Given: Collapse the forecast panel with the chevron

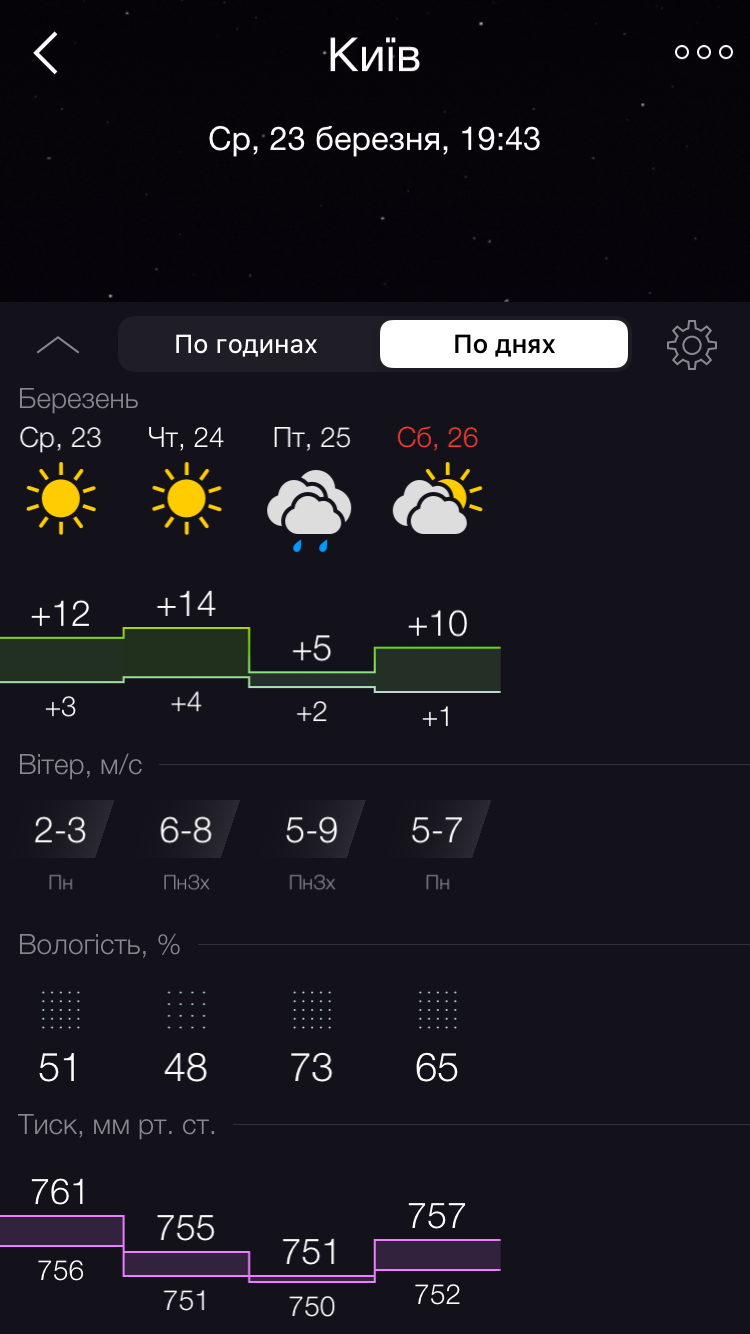Looking at the screenshot, I should click(58, 346).
